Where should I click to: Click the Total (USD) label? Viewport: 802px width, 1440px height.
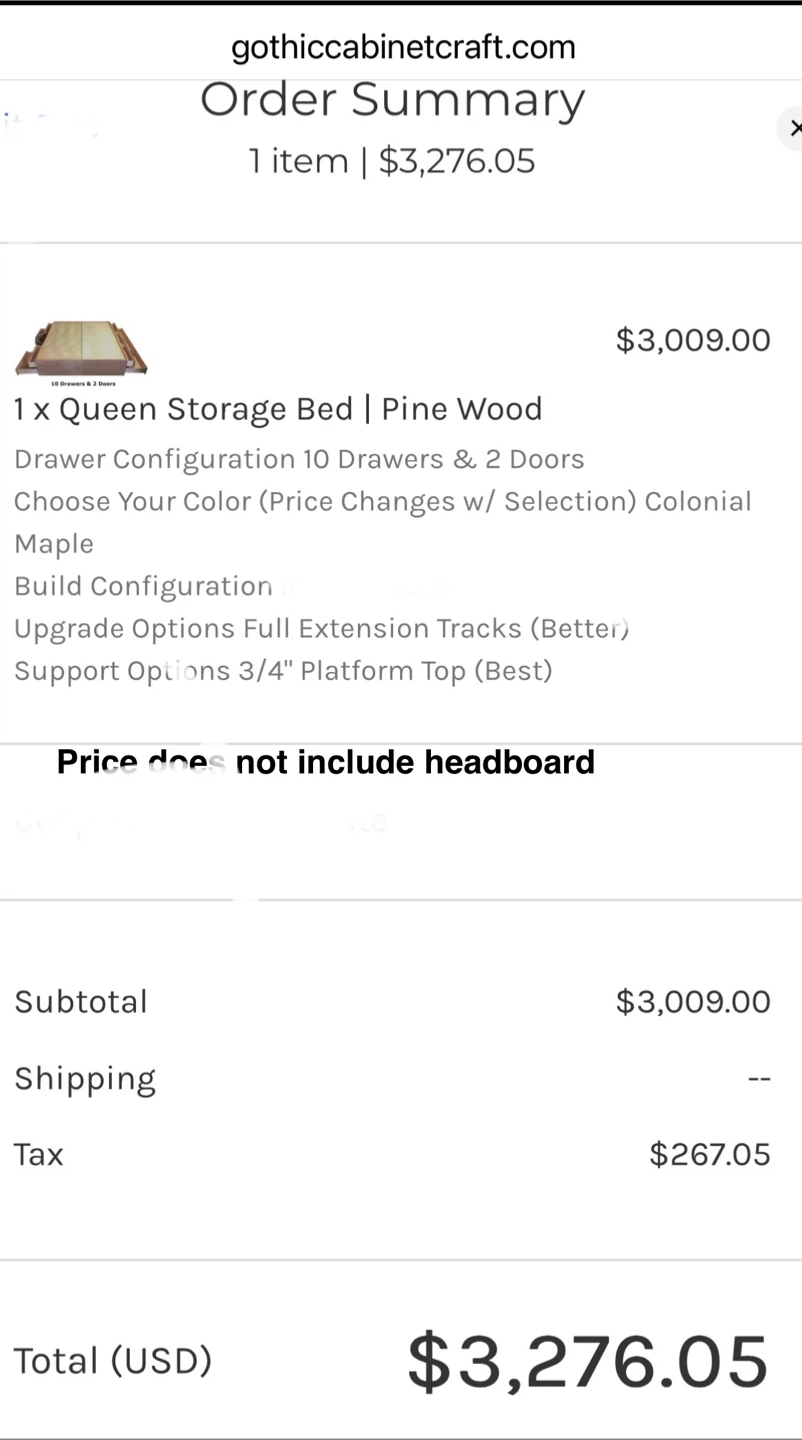tap(112, 1360)
